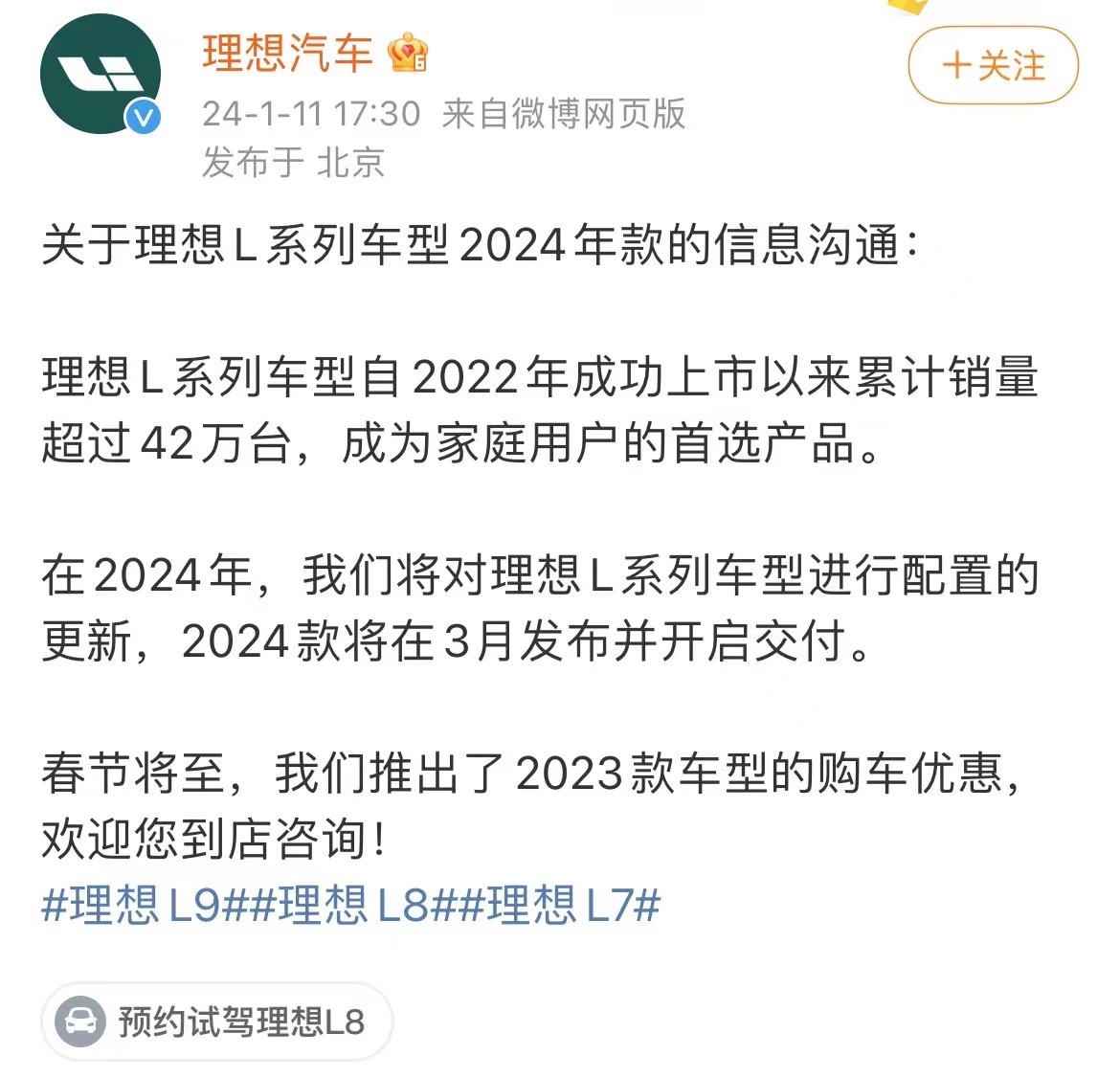Tap the 预约试驾理想L8 chip
1120x1078 pixels.
(x=217, y=1022)
